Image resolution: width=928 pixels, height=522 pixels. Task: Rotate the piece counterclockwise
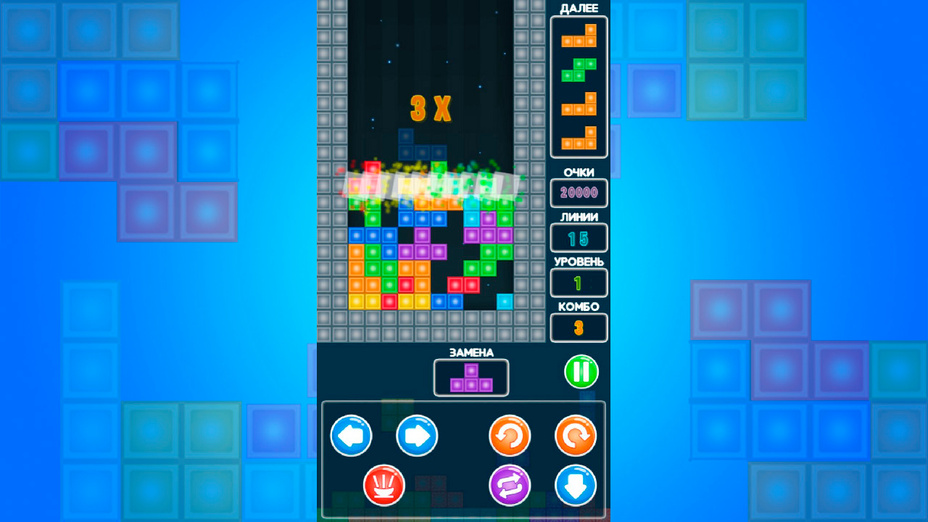pos(509,436)
